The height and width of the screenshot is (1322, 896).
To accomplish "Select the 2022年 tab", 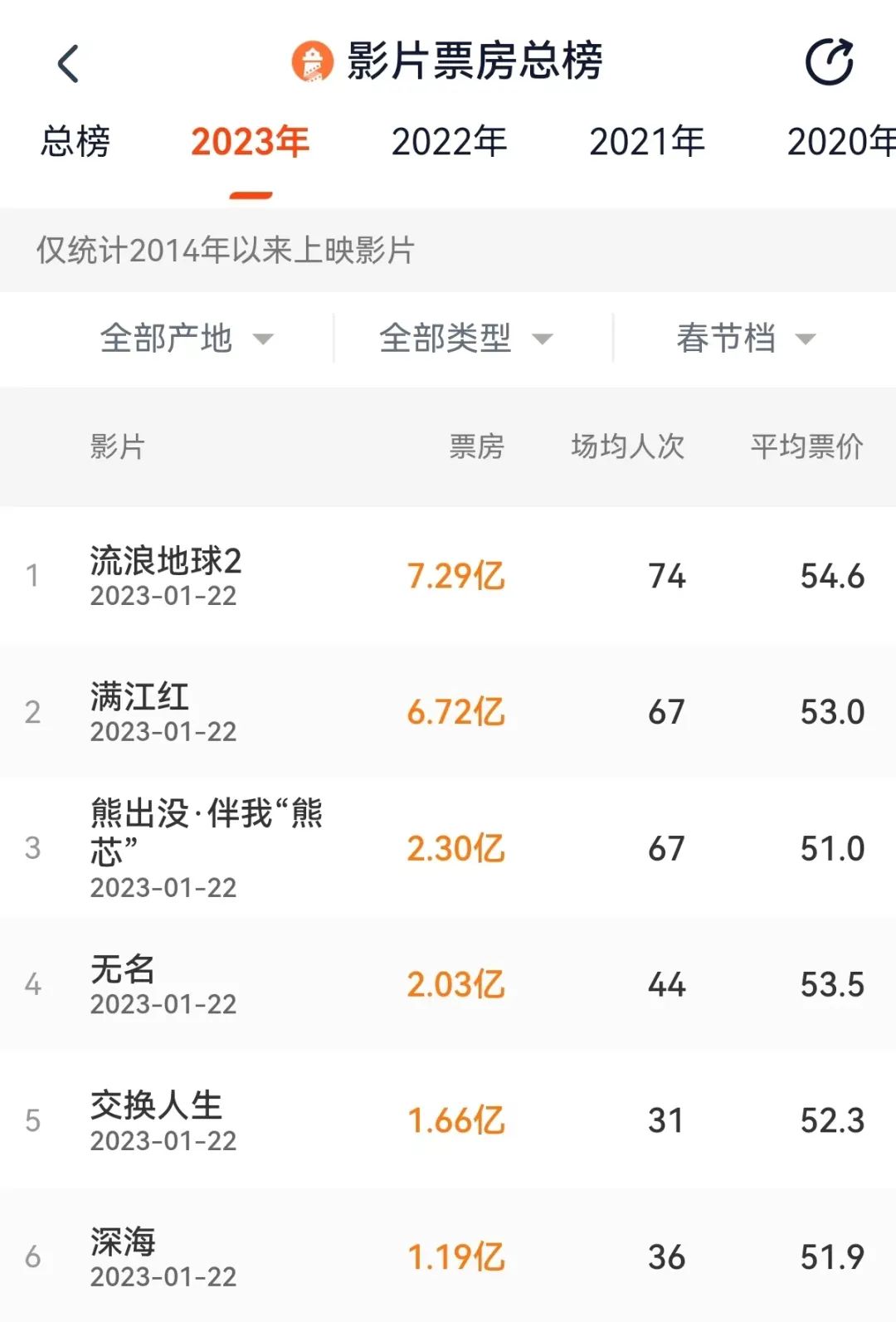I will tap(449, 142).
